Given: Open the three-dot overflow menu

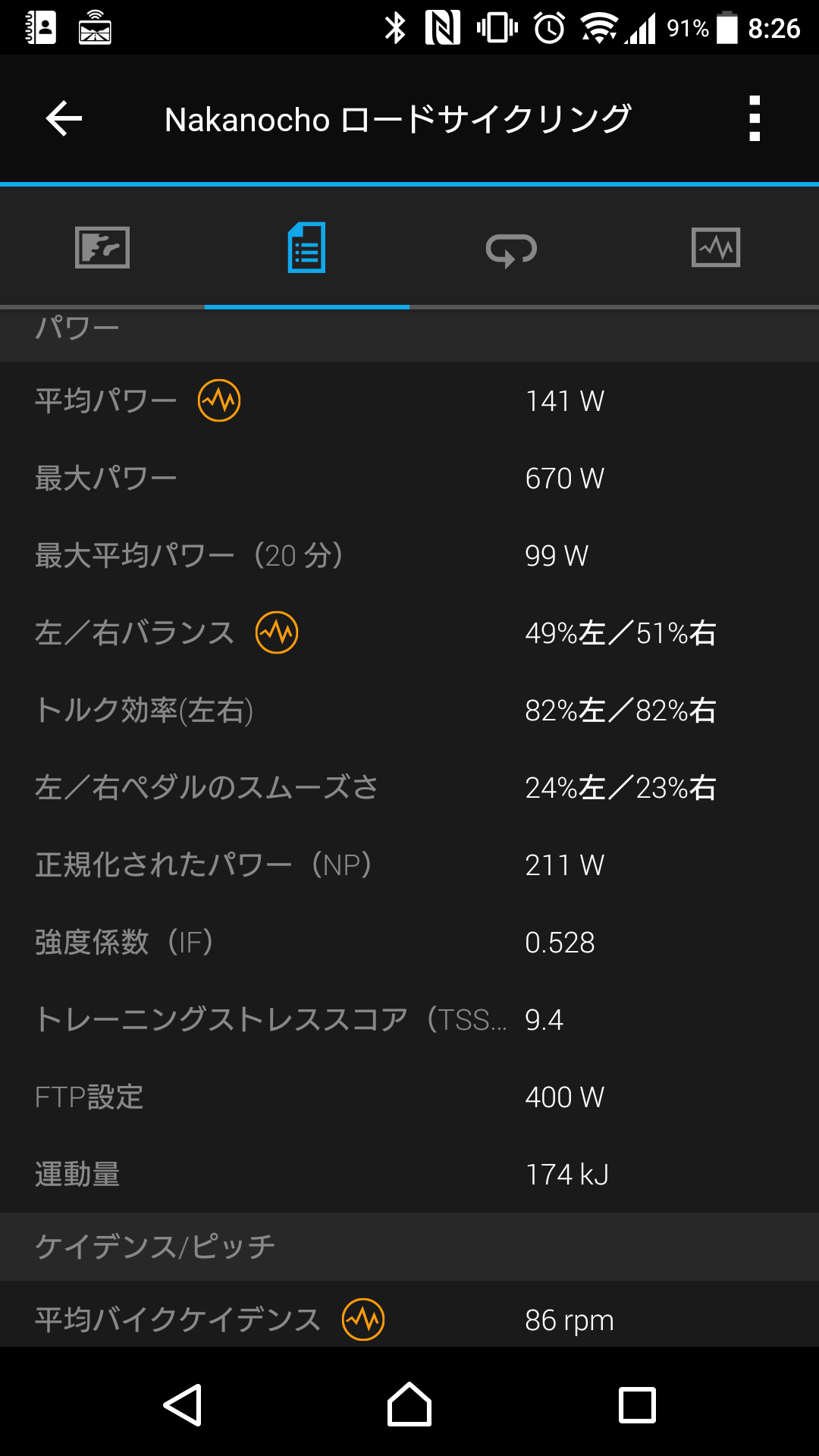Looking at the screenshot, I should click(754, 119).
